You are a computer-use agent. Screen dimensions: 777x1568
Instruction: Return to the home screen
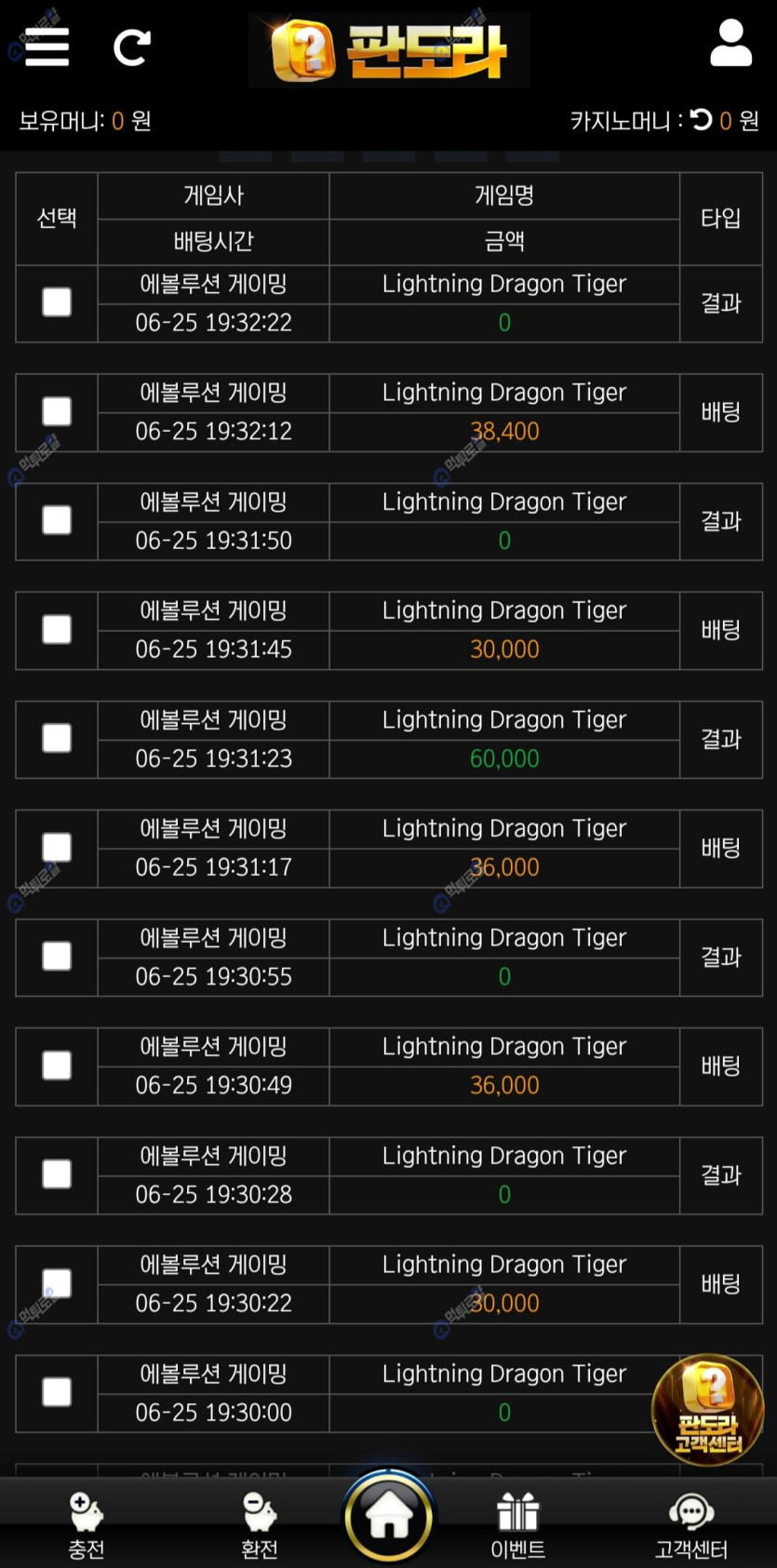coord(389,1518)
